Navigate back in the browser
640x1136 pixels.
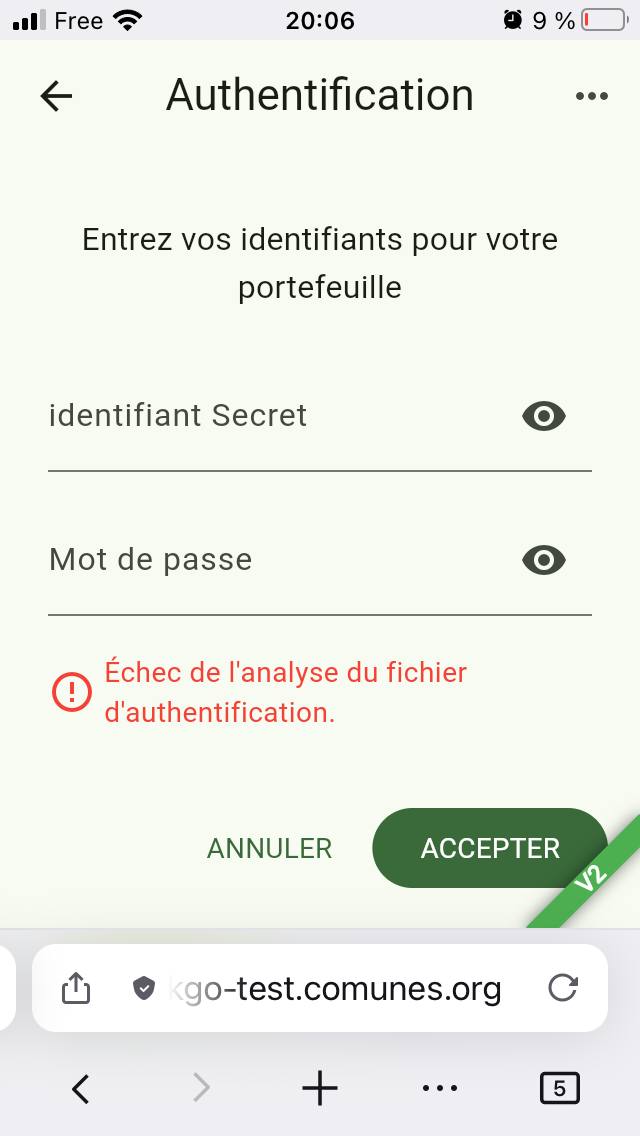81,1088
